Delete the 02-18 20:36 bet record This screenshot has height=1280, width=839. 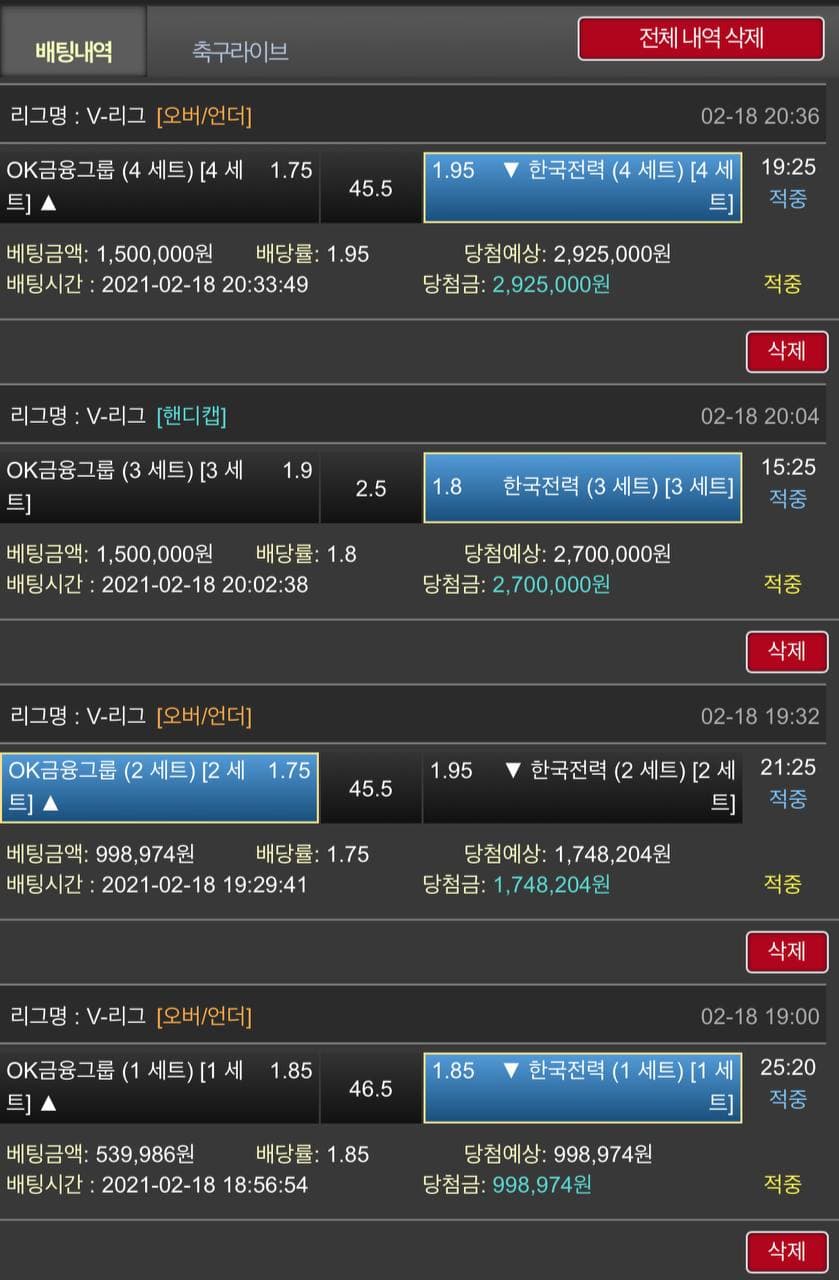(786, 351)
